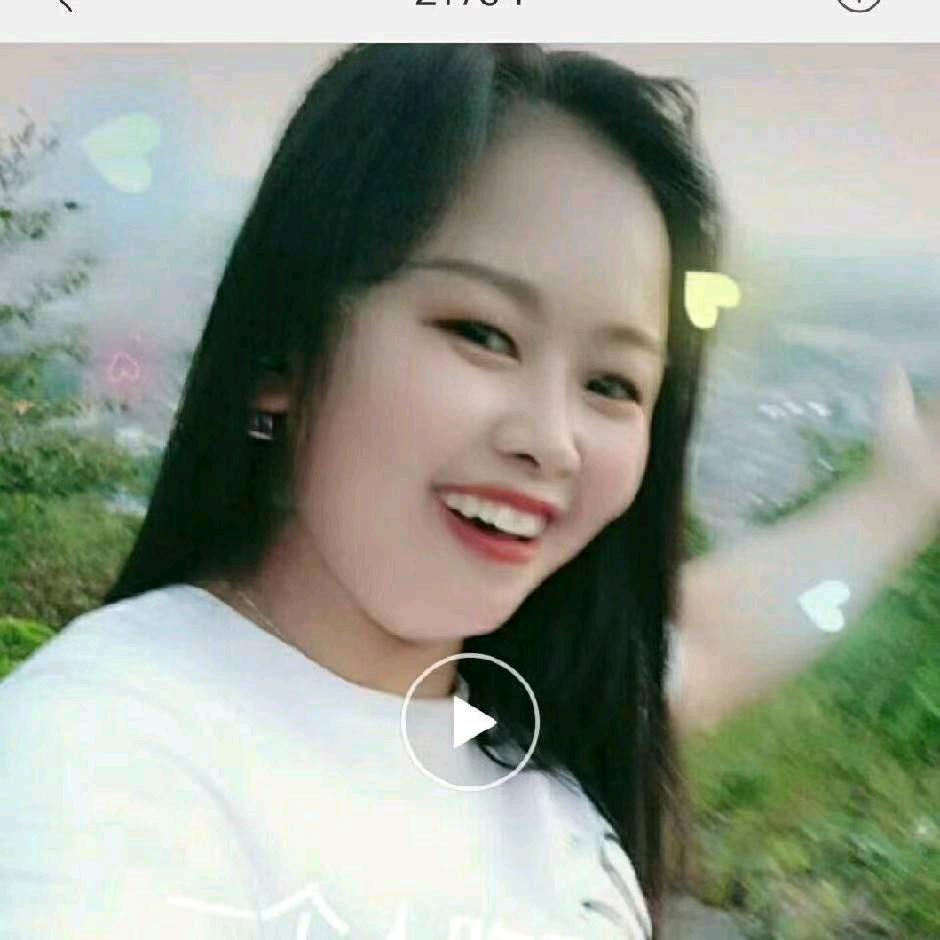Viewport: 940px width, 940px height.
Task: Play the video
Action: click(x=470, y=722)
